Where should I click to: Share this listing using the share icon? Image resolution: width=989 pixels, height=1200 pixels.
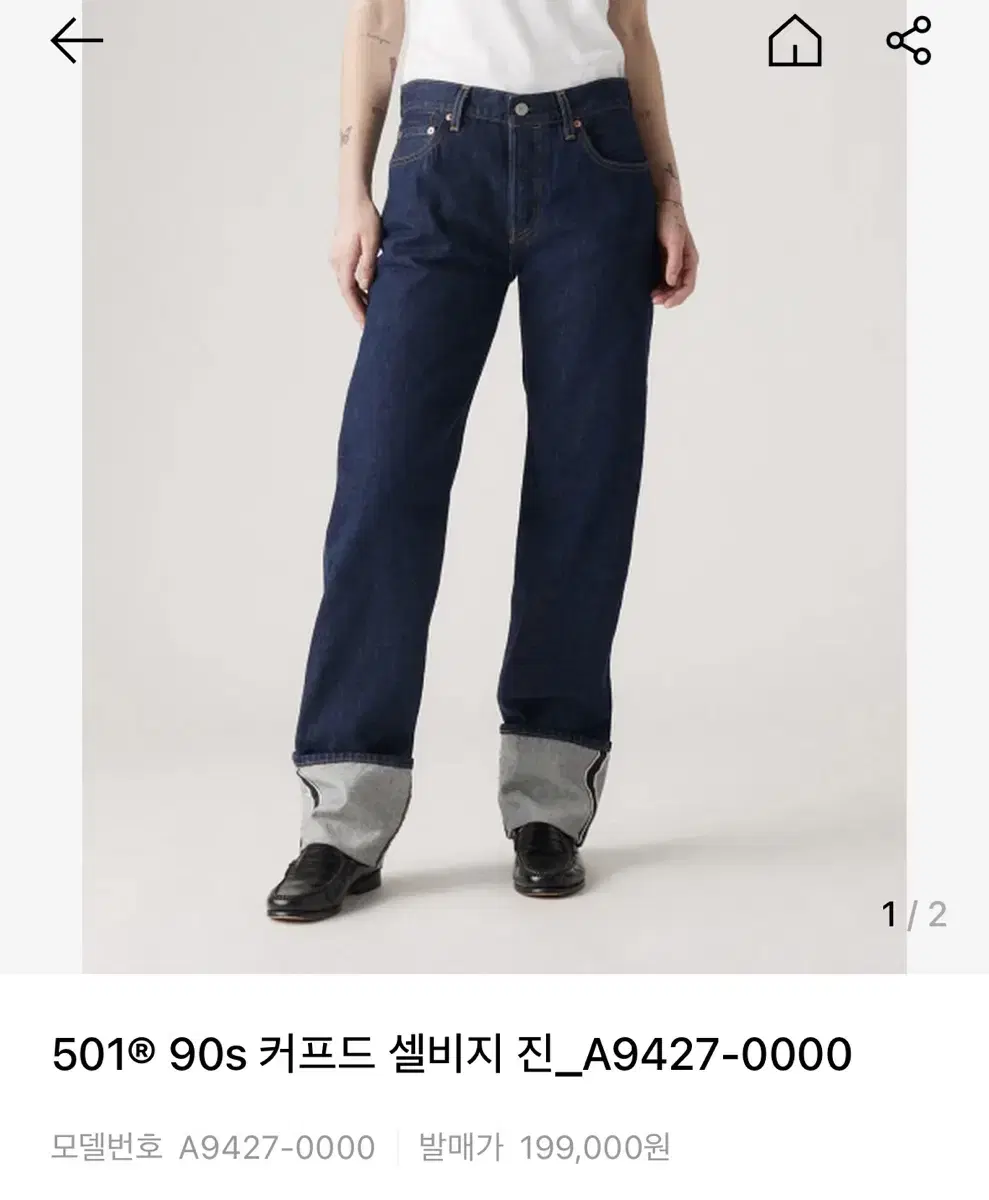(906, 40)
